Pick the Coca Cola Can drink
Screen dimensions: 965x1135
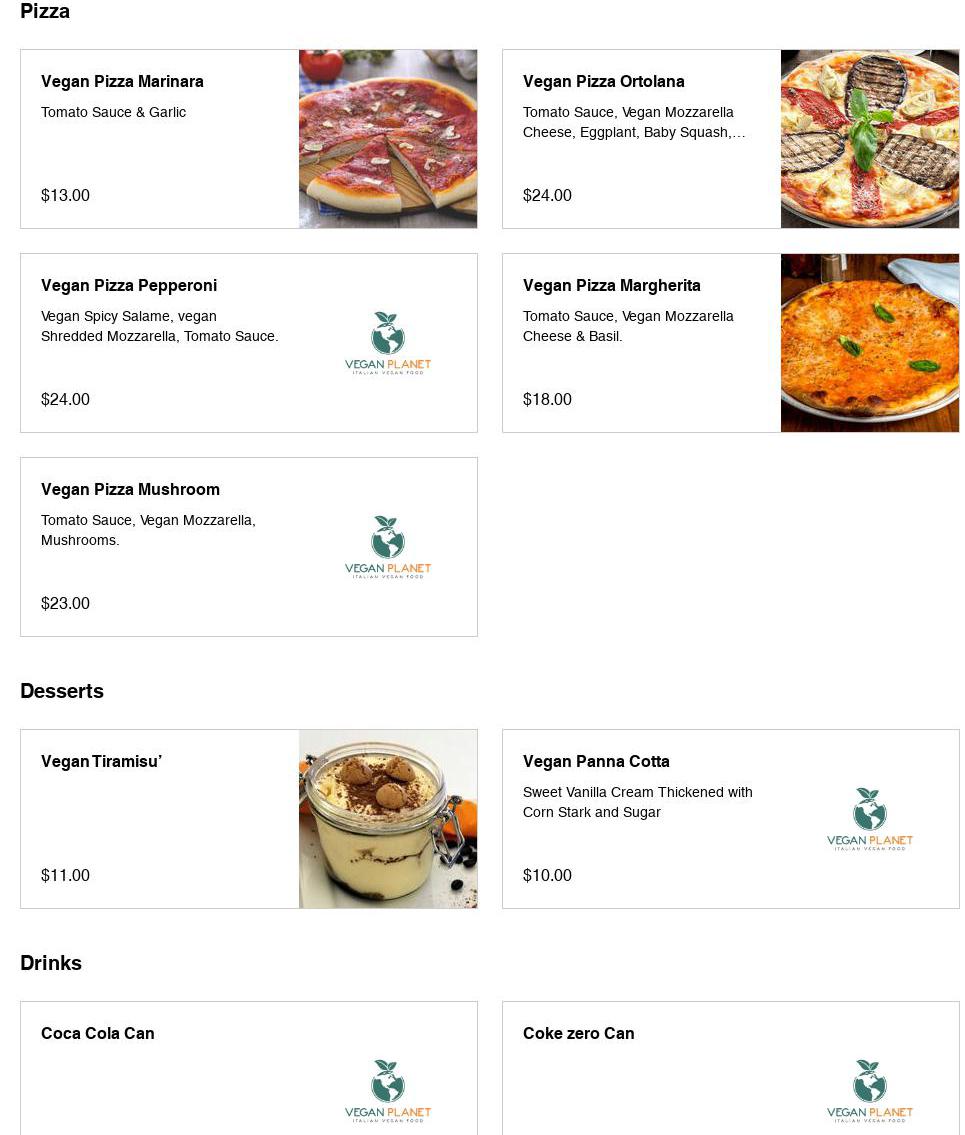[x=248, y=1070]
